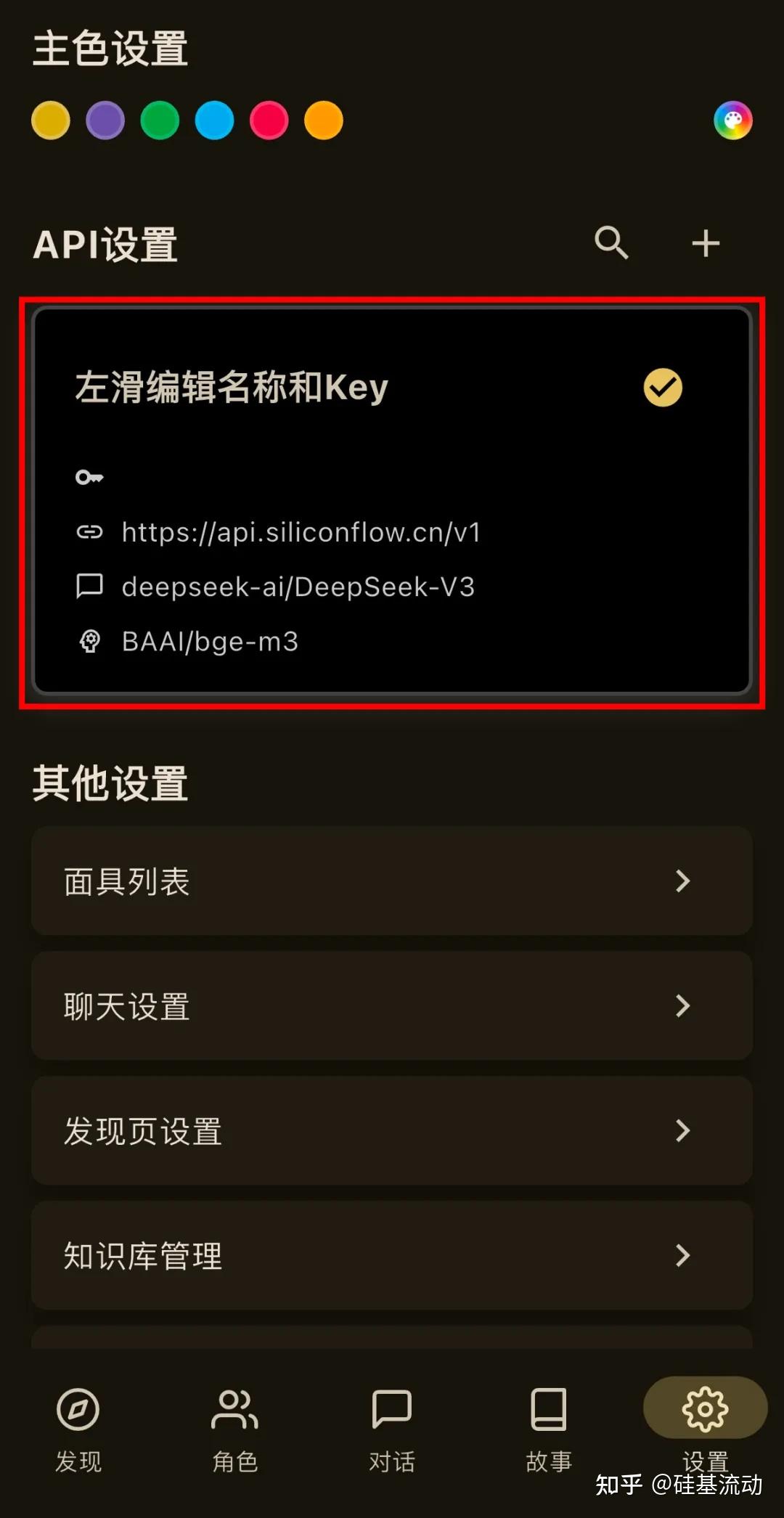Expand 聊天设置 settings

click(x=392, y=1007)
